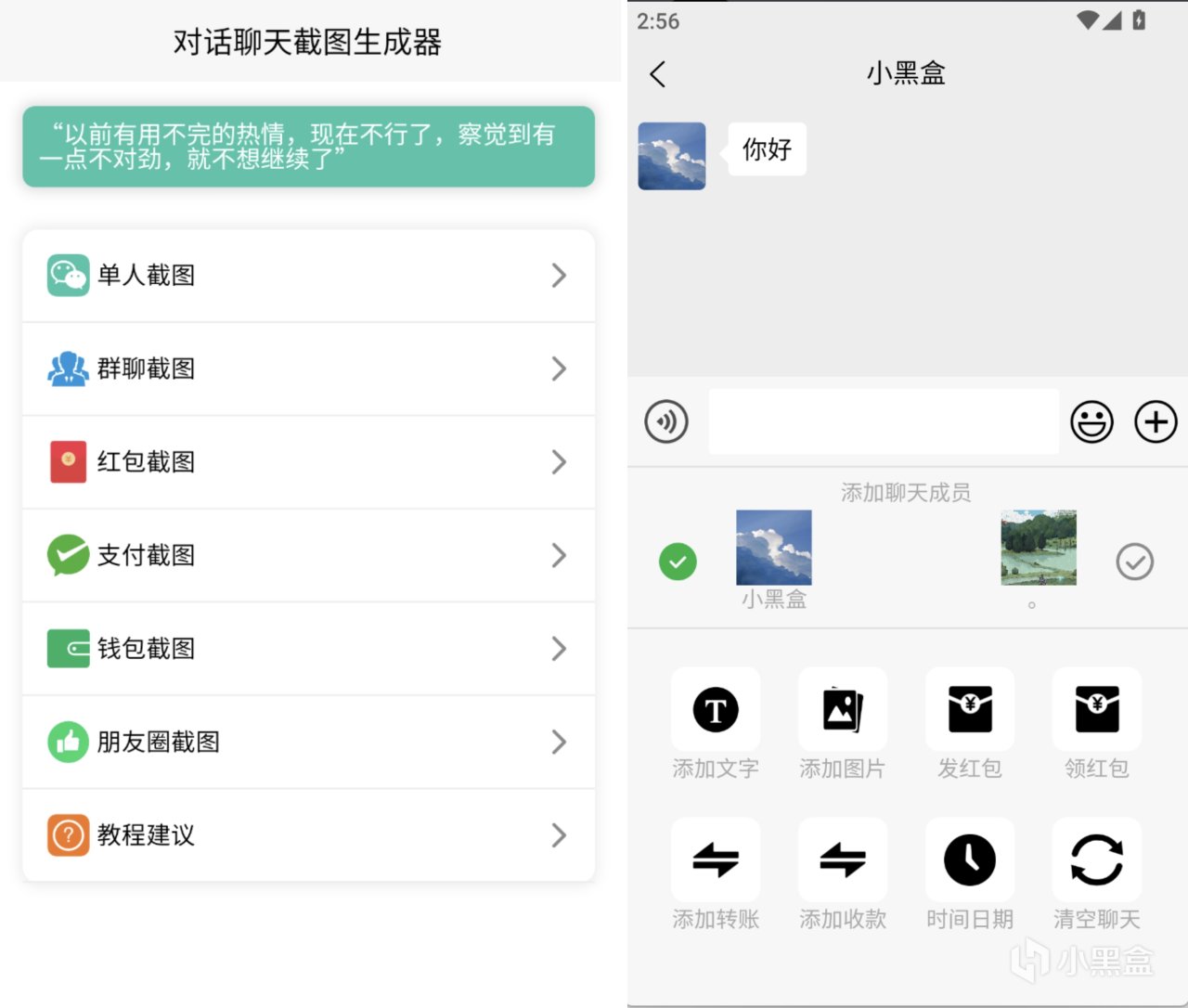
Task: Open 群聊截图 option
Action: point(308,368)
